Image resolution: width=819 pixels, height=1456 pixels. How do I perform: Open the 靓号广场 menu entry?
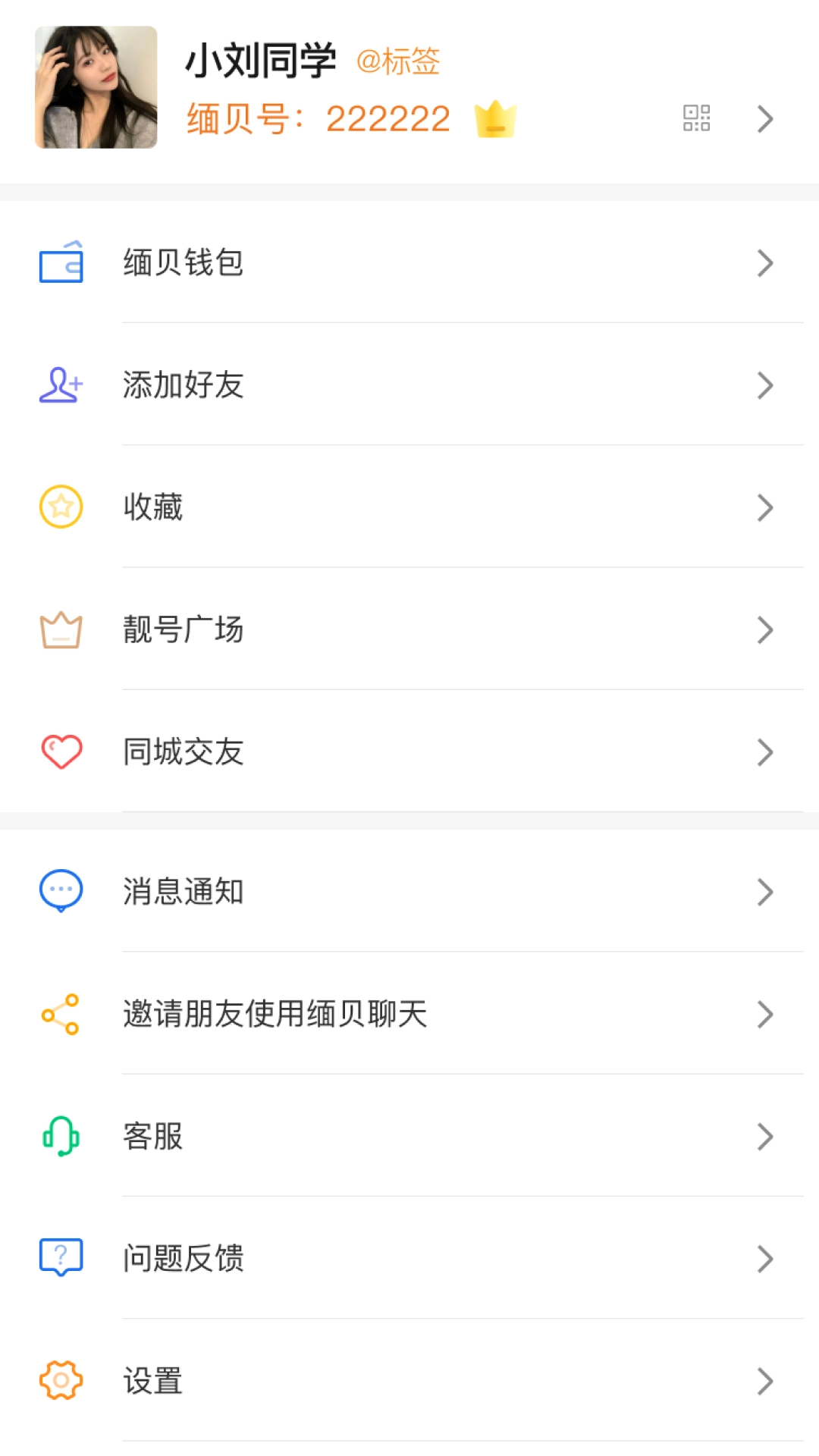pyautogui.click(x=183, y=629)
